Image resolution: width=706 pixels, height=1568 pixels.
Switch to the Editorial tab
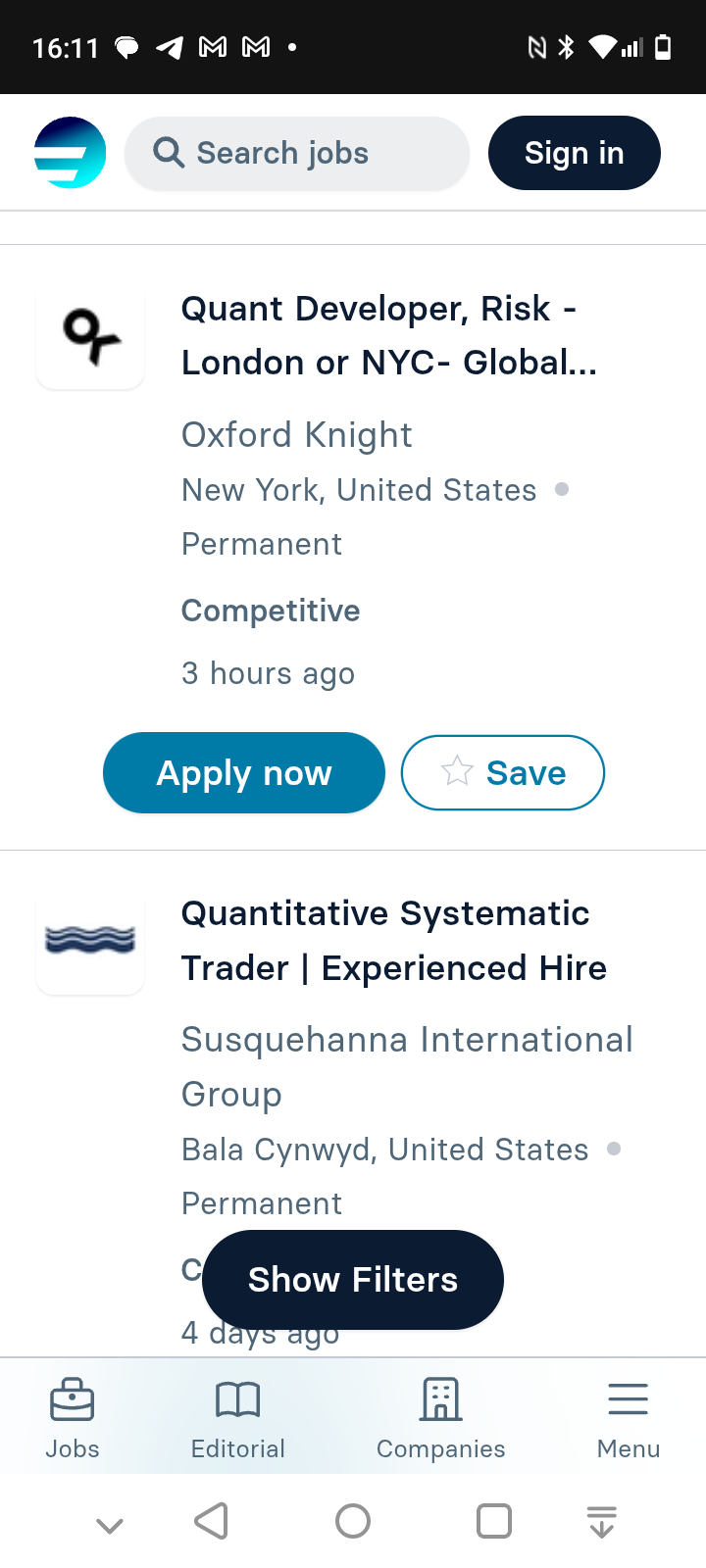238,1417
